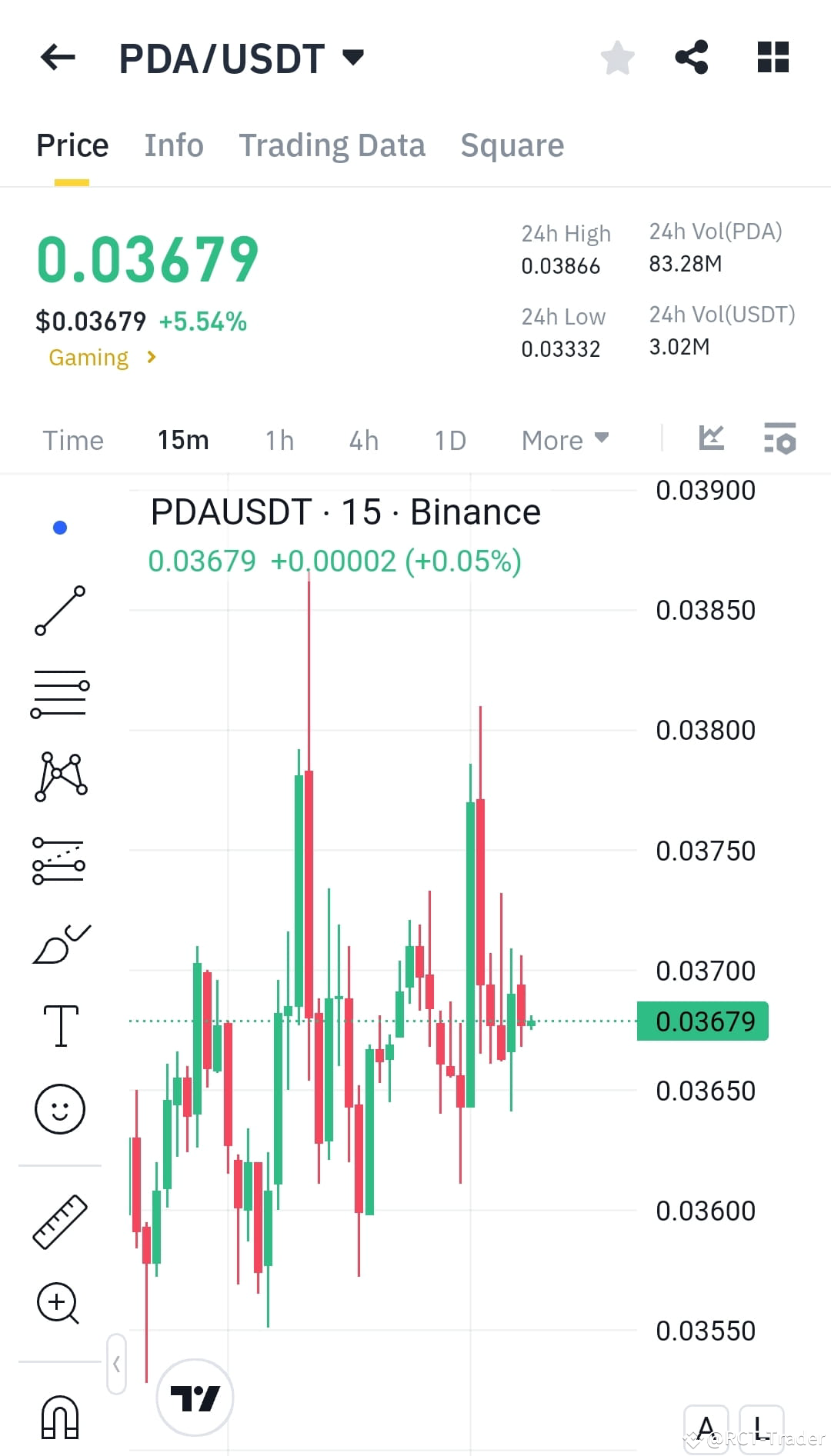Screen dimensions: 831x1456
Task: Select the ruler measurement tool
Action: (x=60, y=1221)
